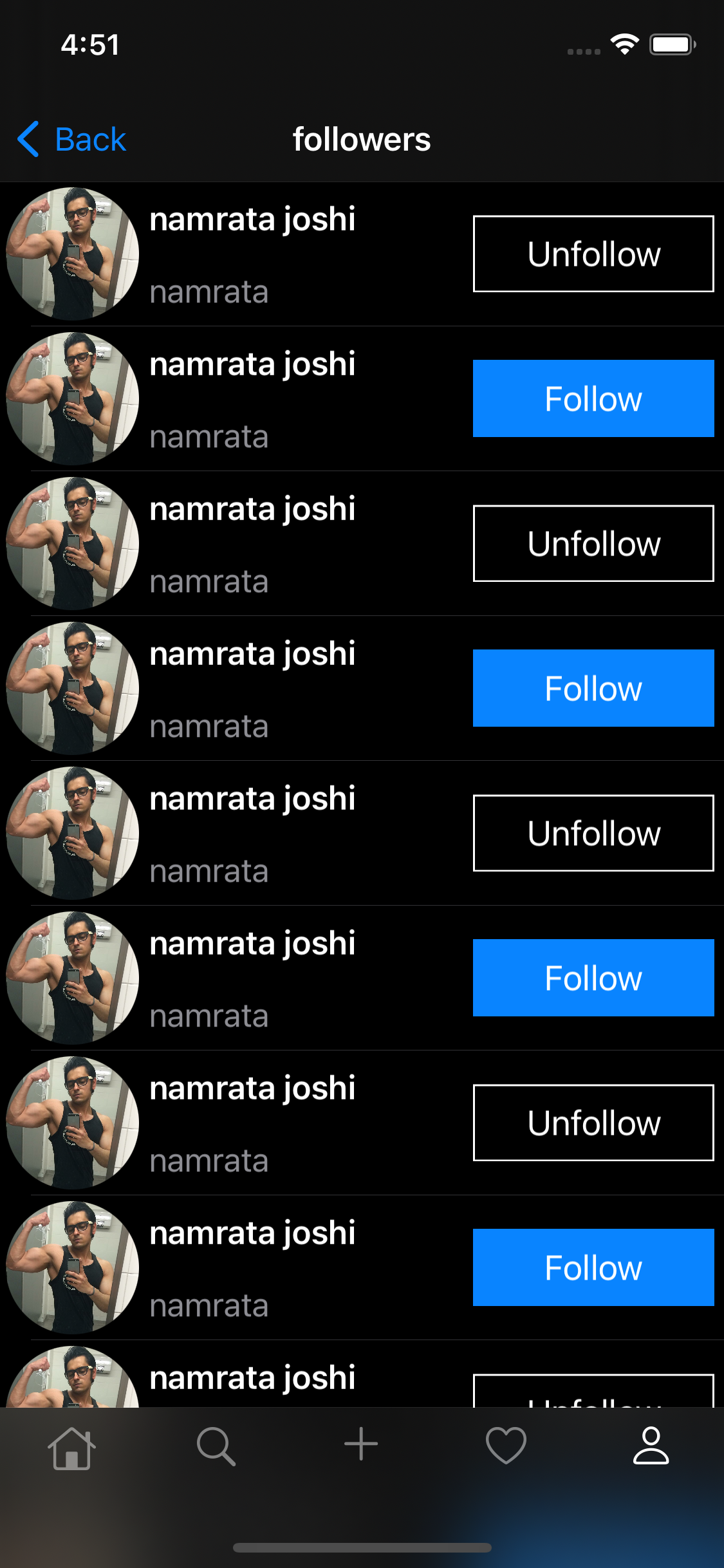Open the followers title header
This screenshot has width=724, height=1568.
tap(361, 138)
